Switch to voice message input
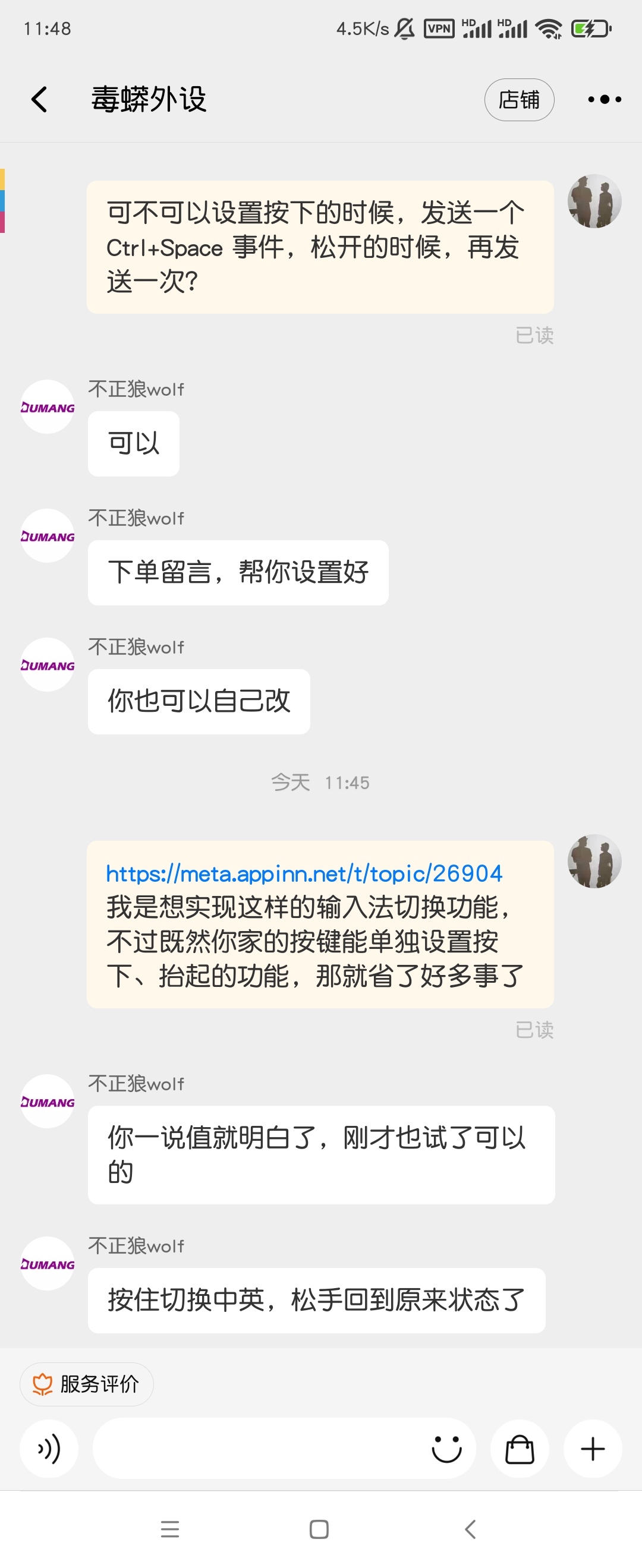Image resolution: width=642 pixels, height=1568 pixels. 49,1448
